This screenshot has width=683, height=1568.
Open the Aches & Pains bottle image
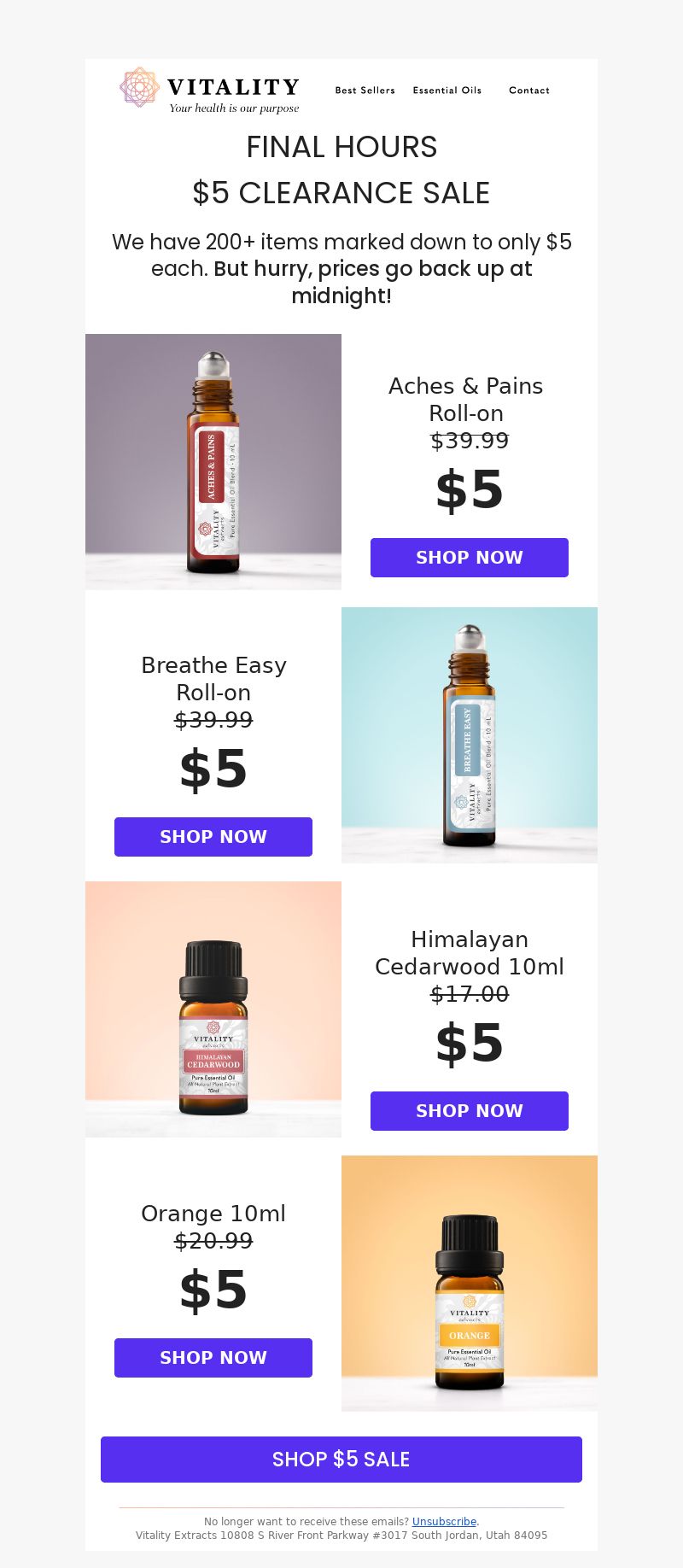213,462
